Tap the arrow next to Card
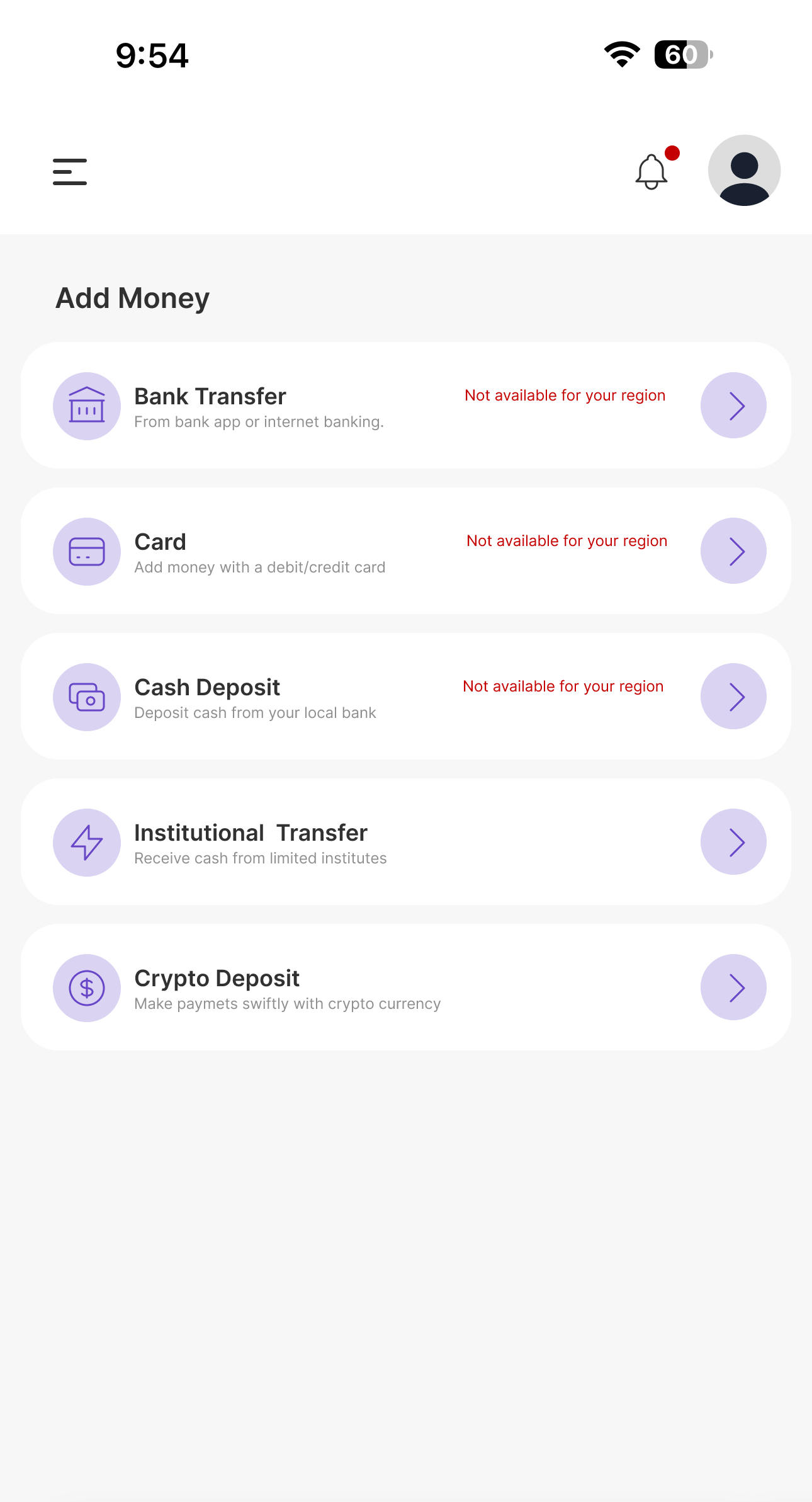The image size is (812, 1502). (733, 551)
